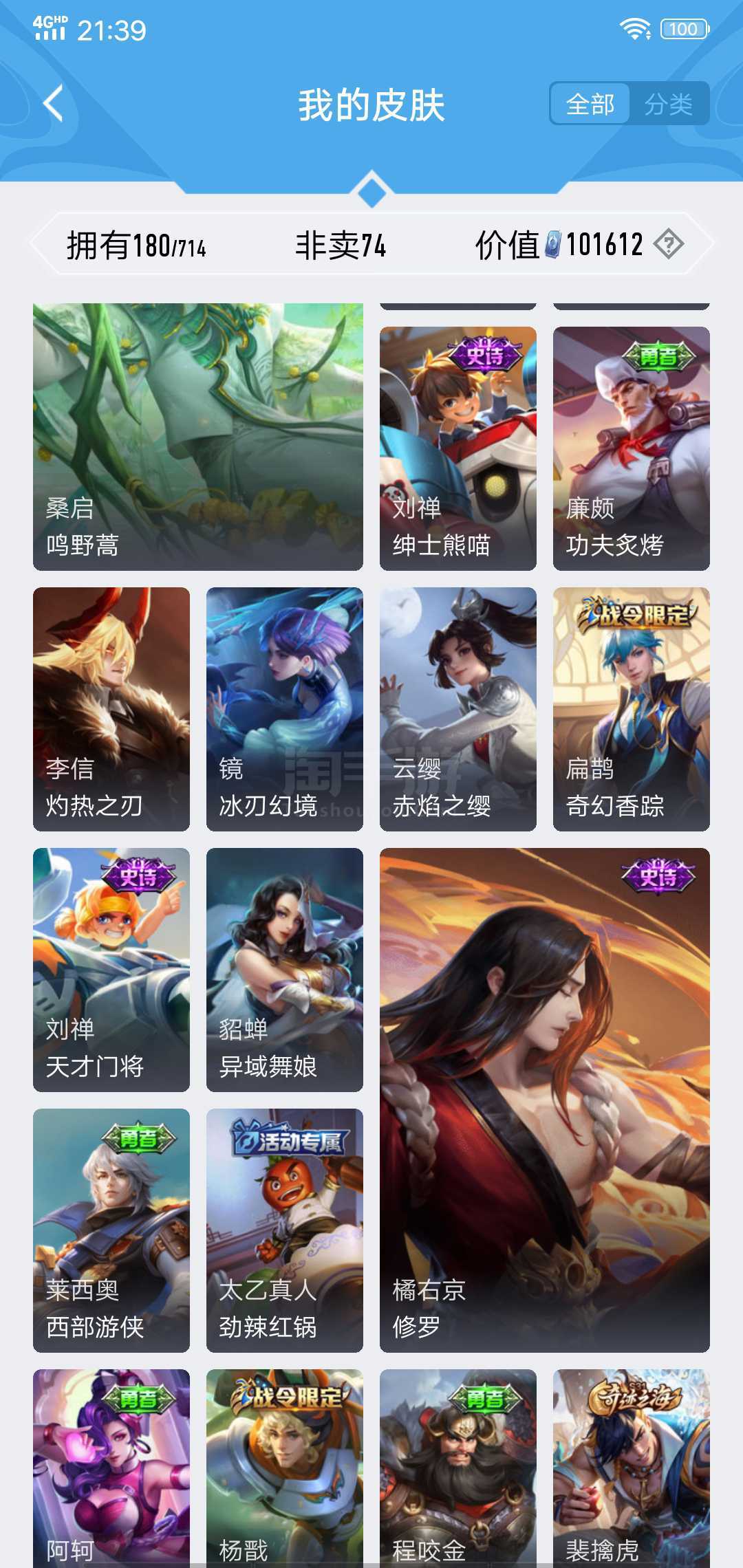Open the 程咬金 skin card
The height and width of the screenshot is (1568, 743).
click(x=457, y=1468)
